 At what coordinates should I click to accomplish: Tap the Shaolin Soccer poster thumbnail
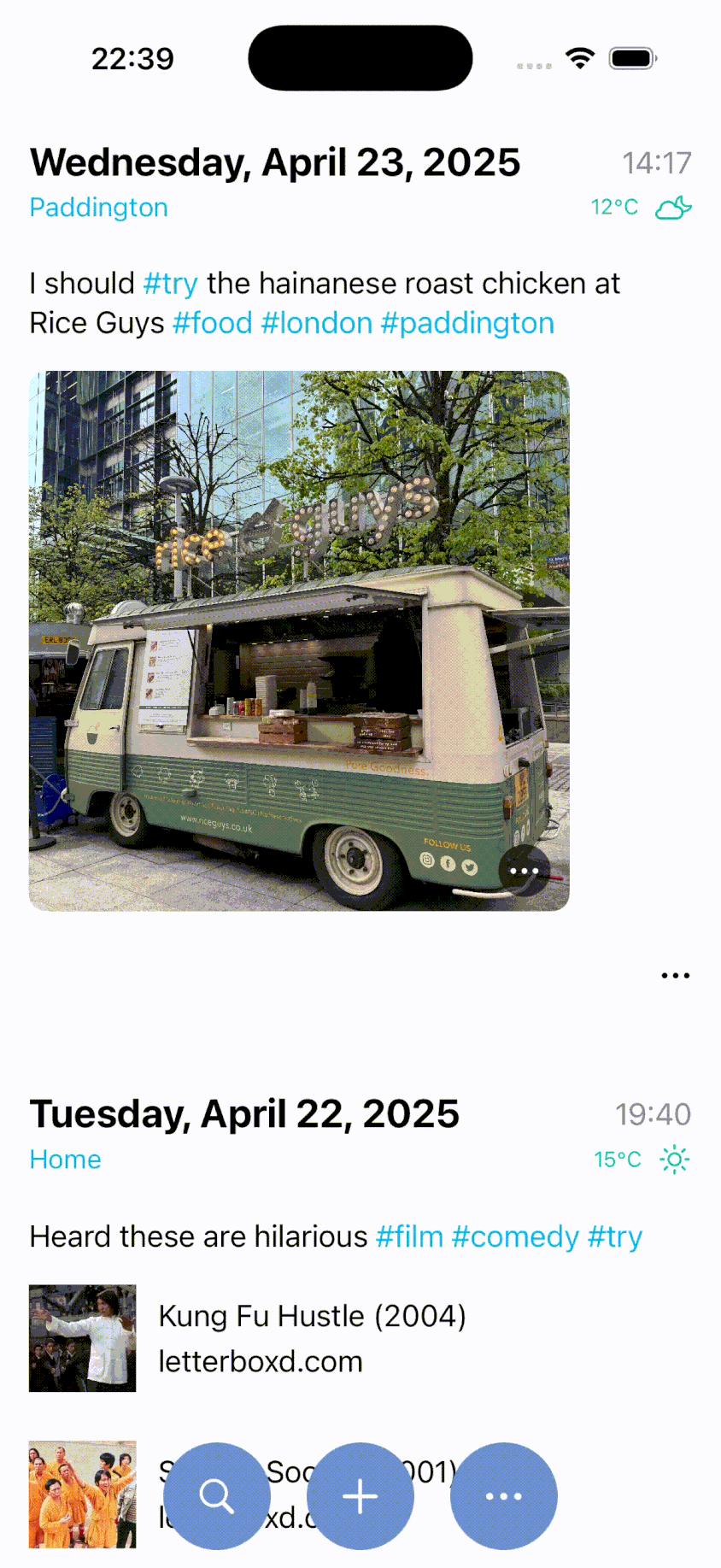82,1494
